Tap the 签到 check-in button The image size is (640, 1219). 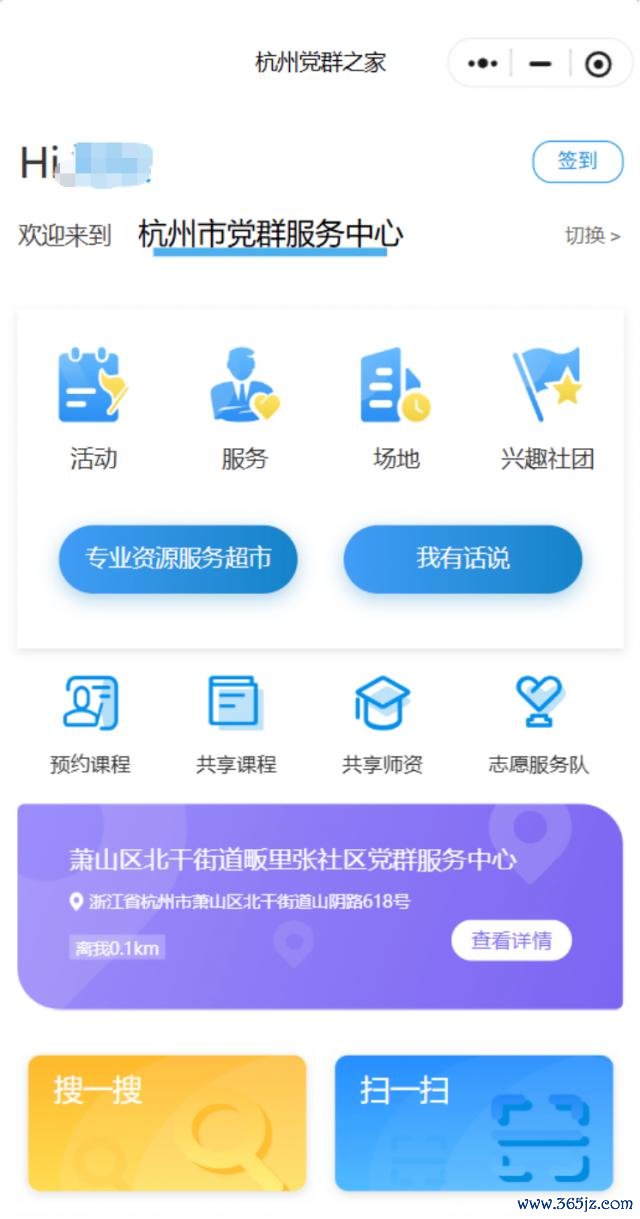pyautogui.click(x=577, y=161)
